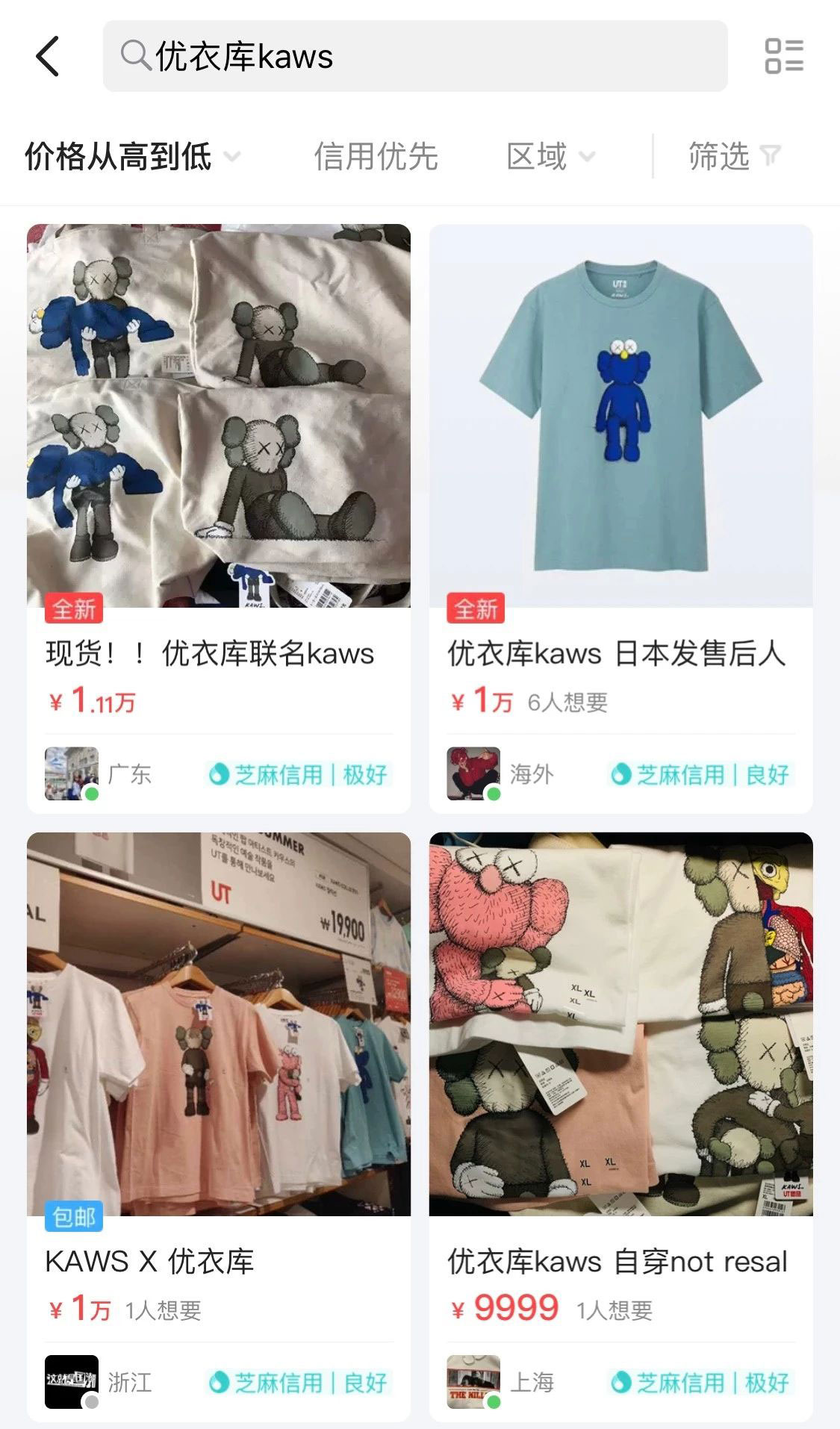Expand the 价格从高到低 sort dropdown

click(131, 157)
